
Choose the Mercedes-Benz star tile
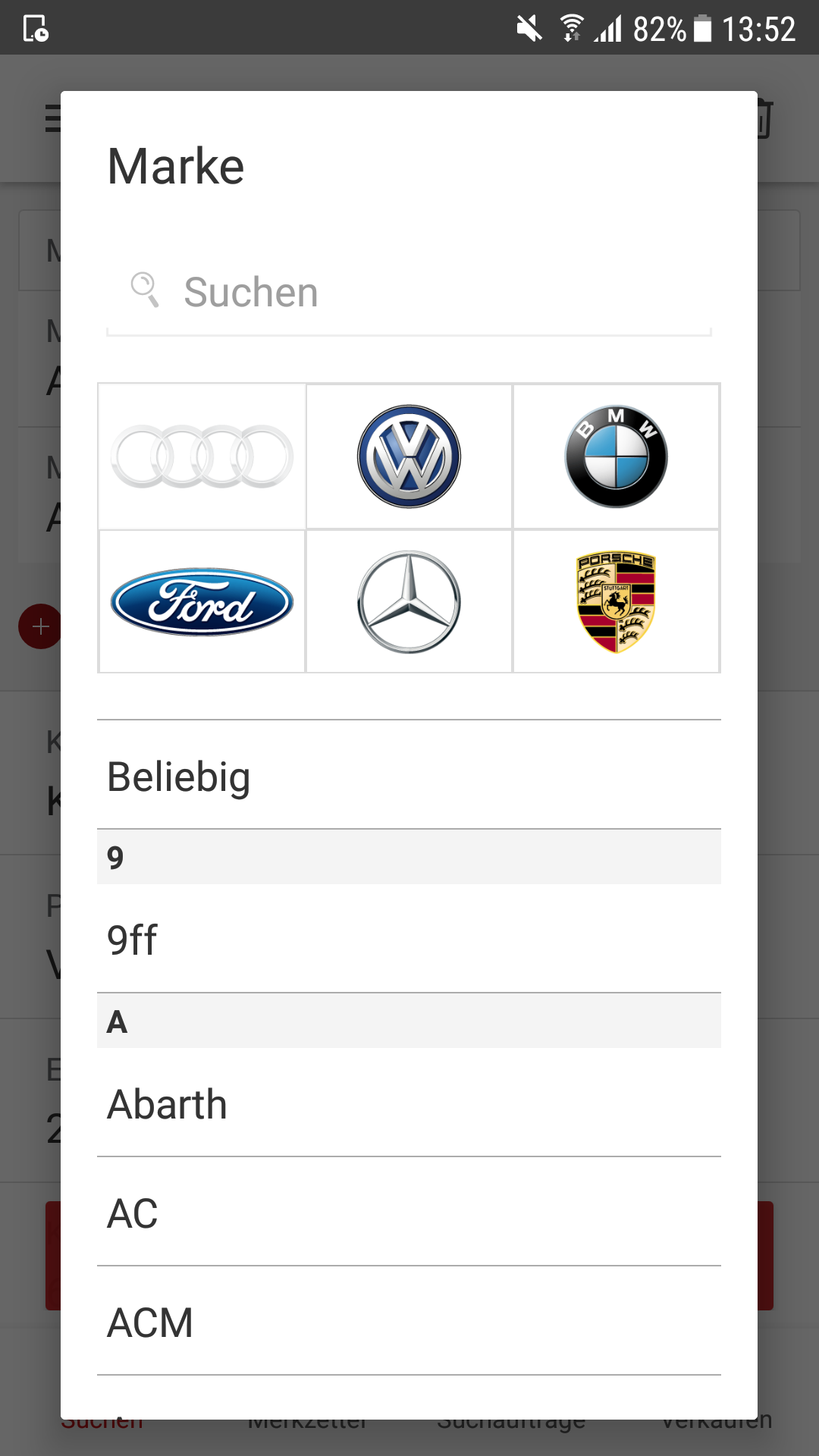(x=409, y=601)
